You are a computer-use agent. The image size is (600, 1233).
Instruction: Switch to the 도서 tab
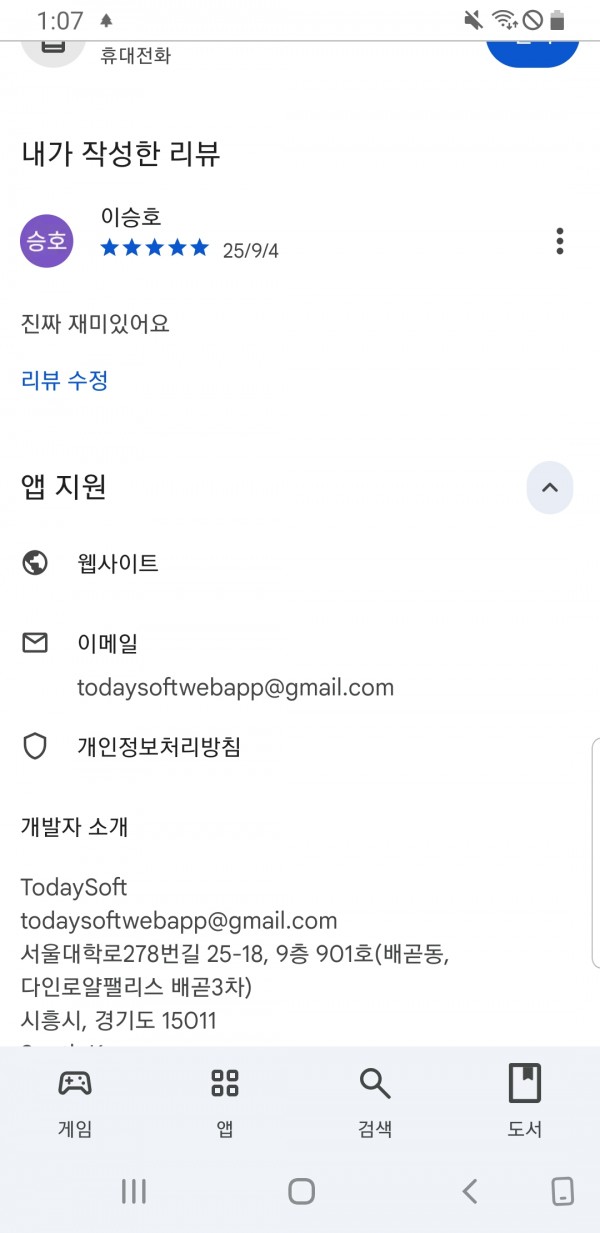click(x=525, y=1101)
